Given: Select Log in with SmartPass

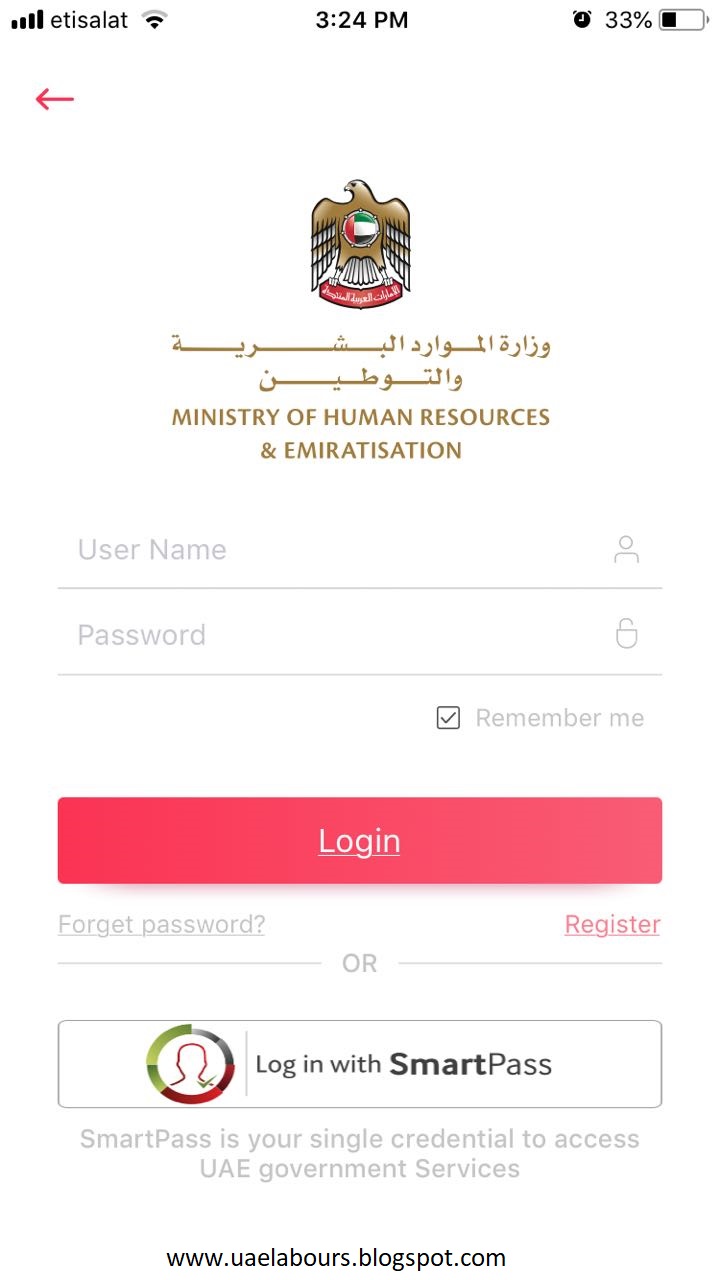Looking at the screenshot, I should (x=360, y=1063).
